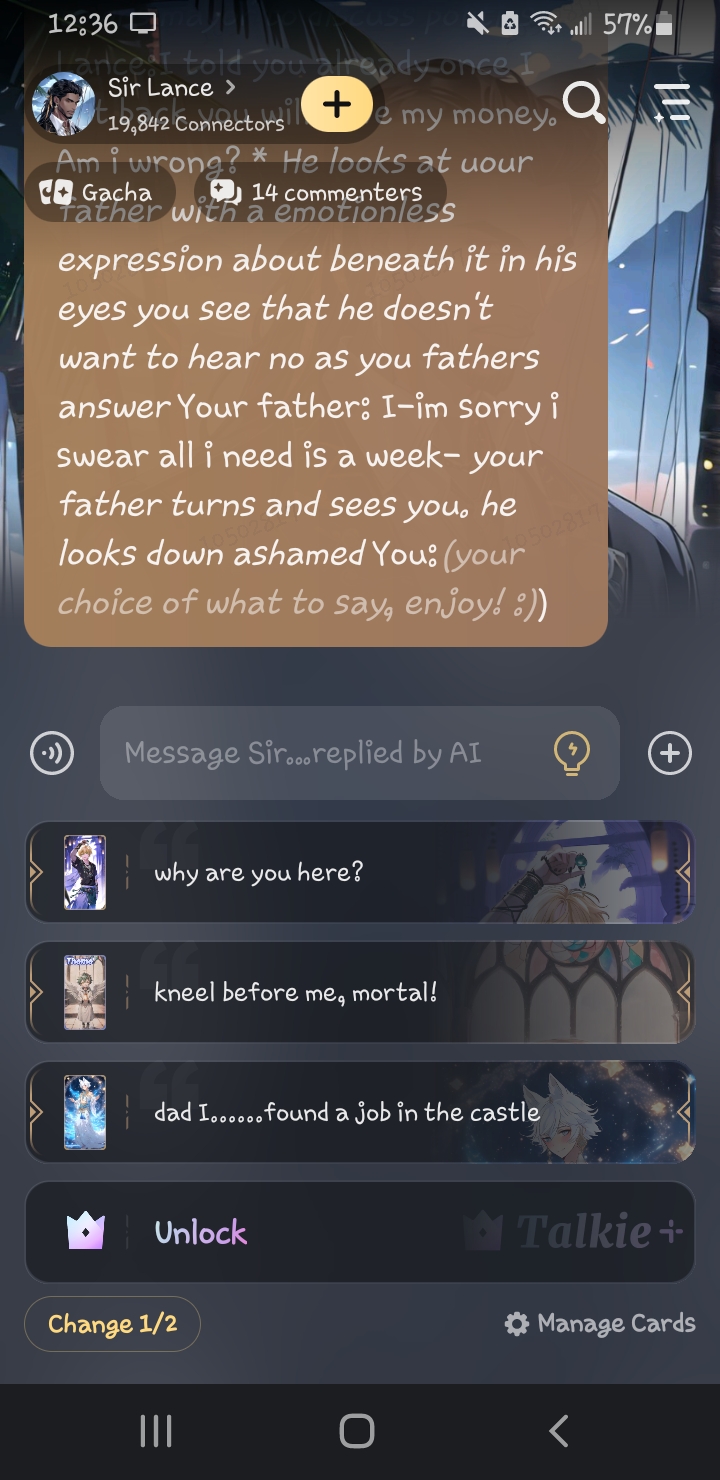Open the Gacha chip
Screen dimensions: 720x1480
[x=97, y=192]
